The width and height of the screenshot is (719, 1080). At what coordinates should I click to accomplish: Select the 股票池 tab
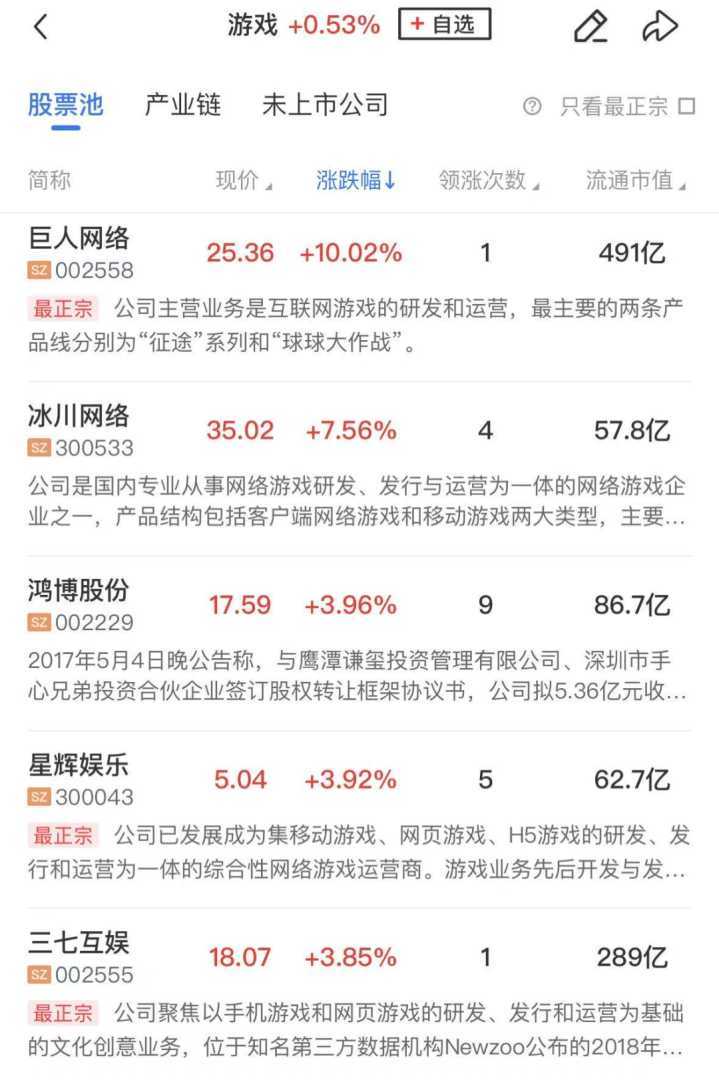pos(65,105)
